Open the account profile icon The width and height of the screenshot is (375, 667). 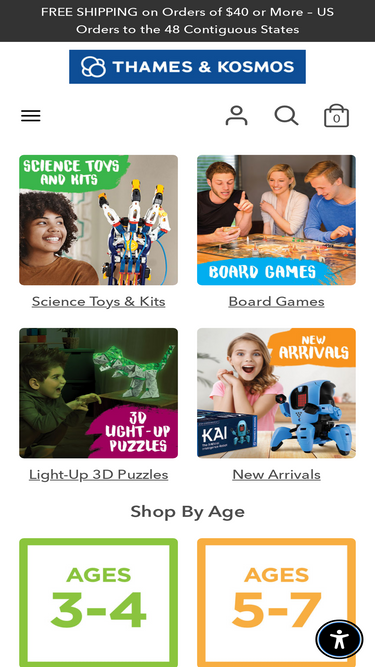click(x=236, y=116)
